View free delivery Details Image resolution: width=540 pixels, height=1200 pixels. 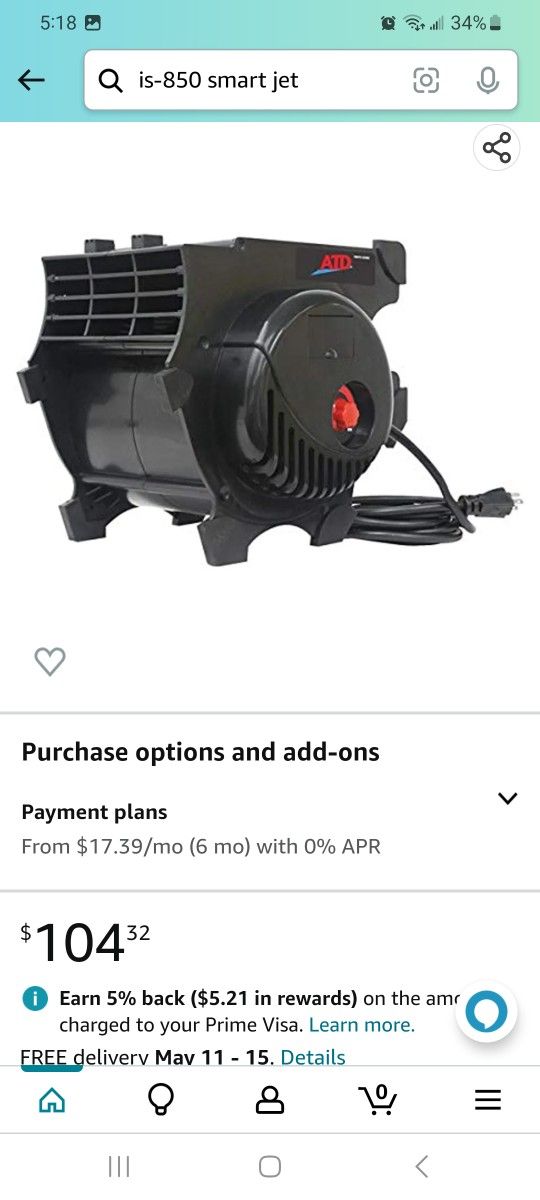coord(313,1057)
